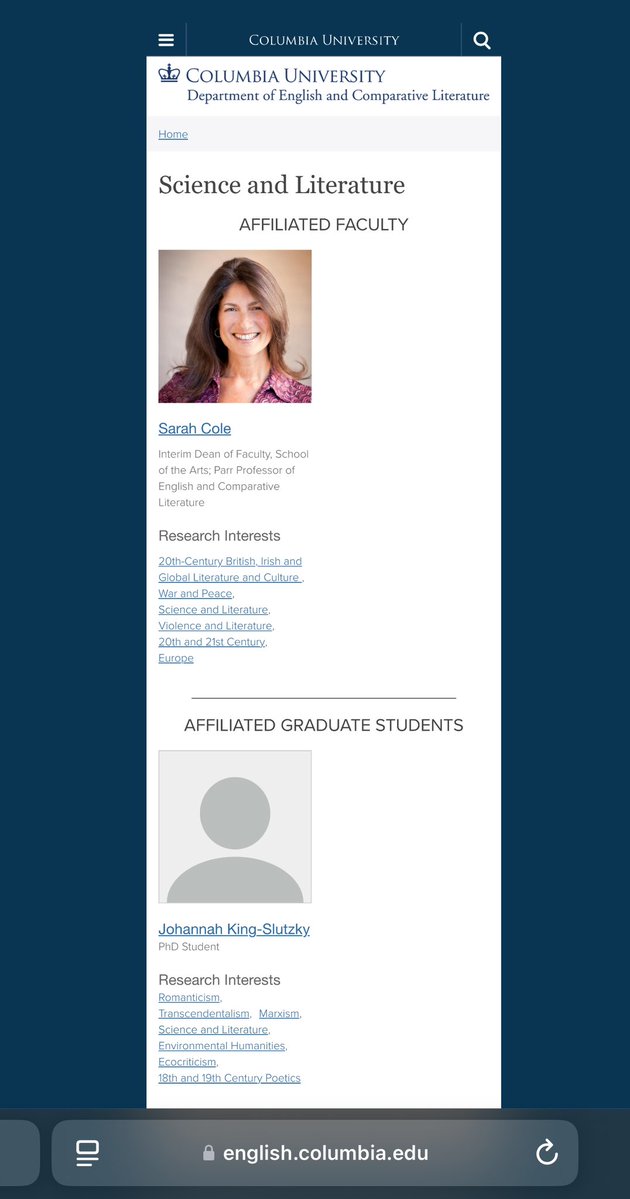630x1199 pixels.
Task: Open 20th-Century British, Irish and Global Literature
Action: (230, 569)
